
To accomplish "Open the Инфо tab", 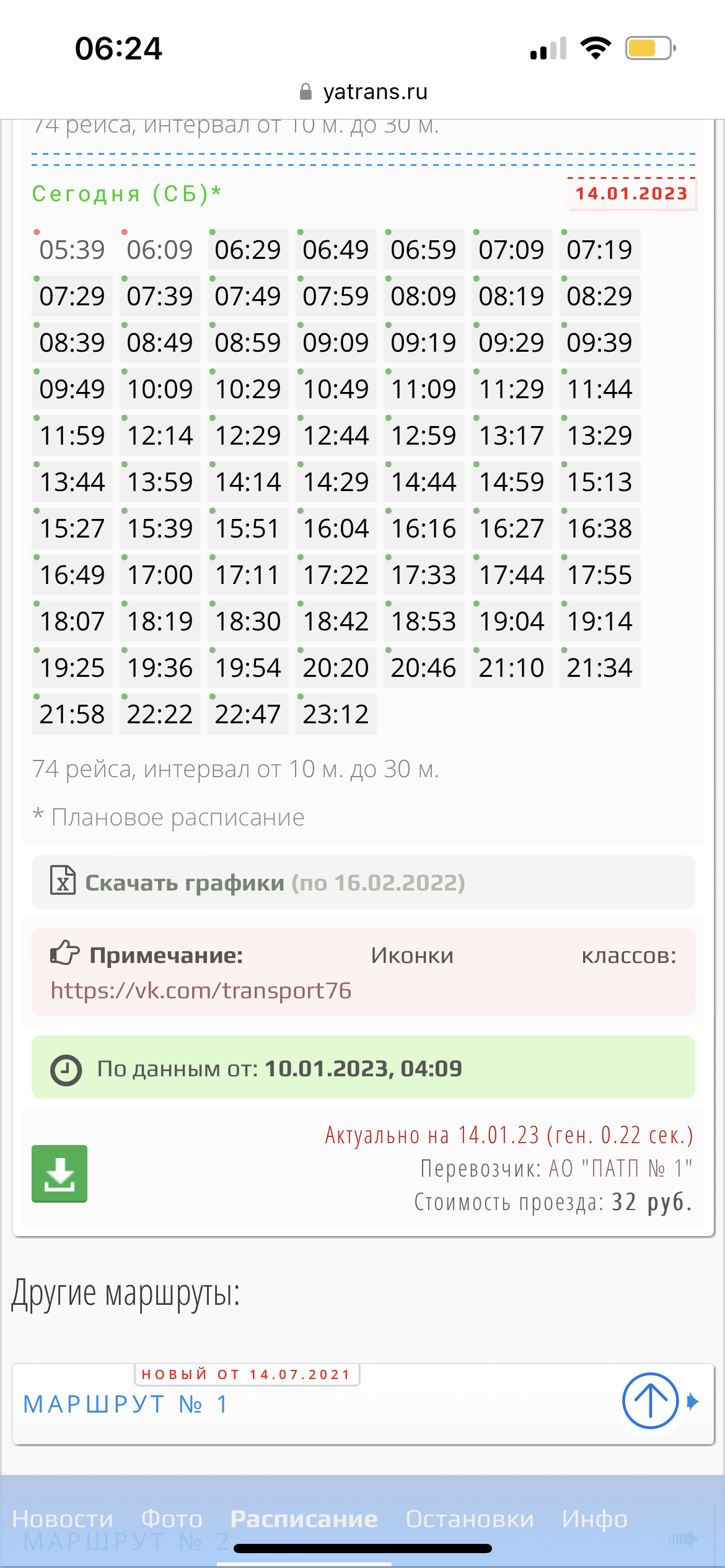I will [594, 1519].
